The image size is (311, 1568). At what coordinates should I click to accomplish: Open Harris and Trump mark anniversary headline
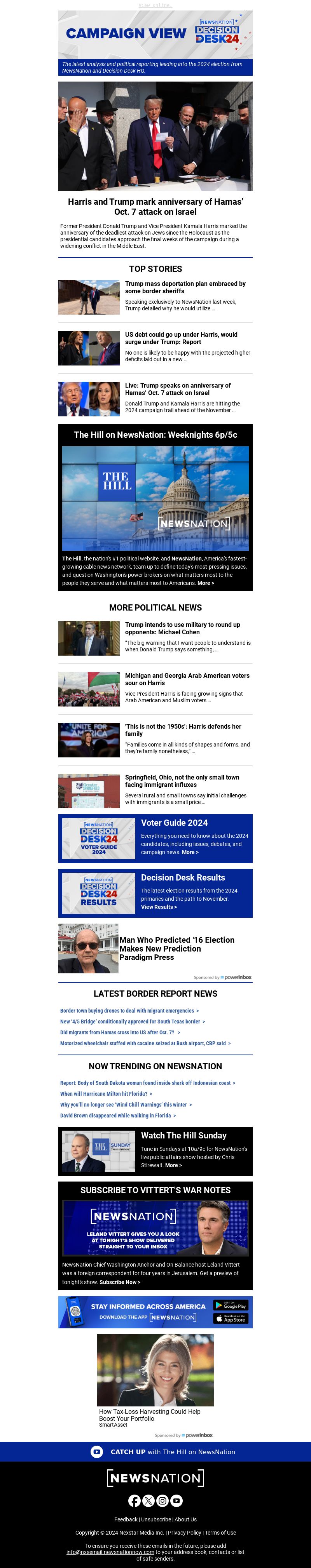[x=155, y=206]
